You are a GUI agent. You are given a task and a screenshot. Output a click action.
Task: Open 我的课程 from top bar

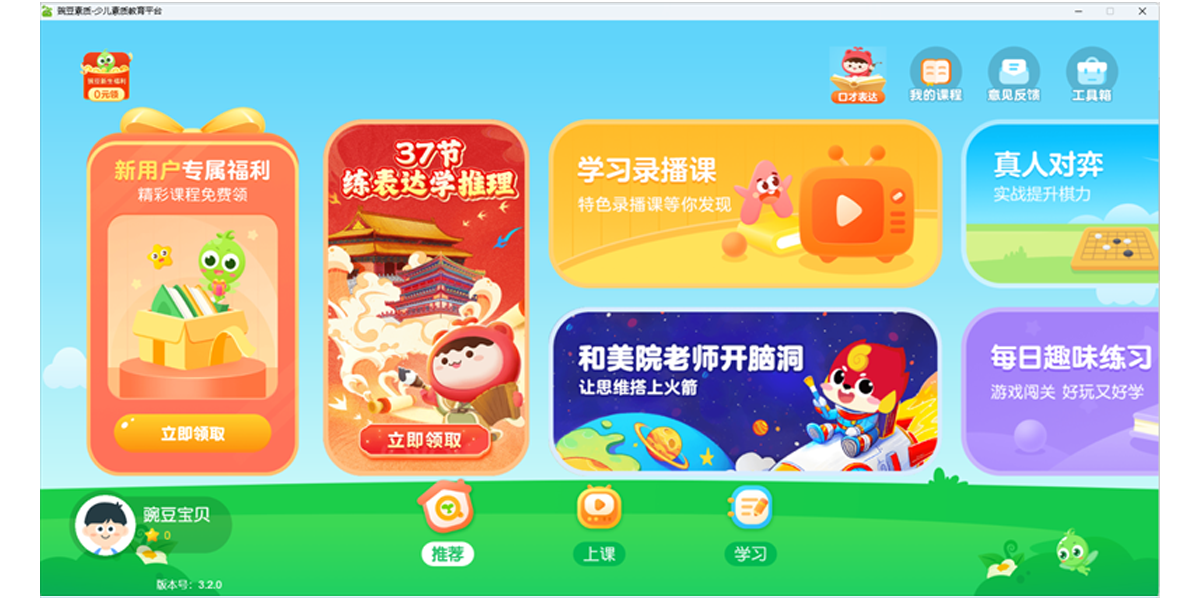935,75
